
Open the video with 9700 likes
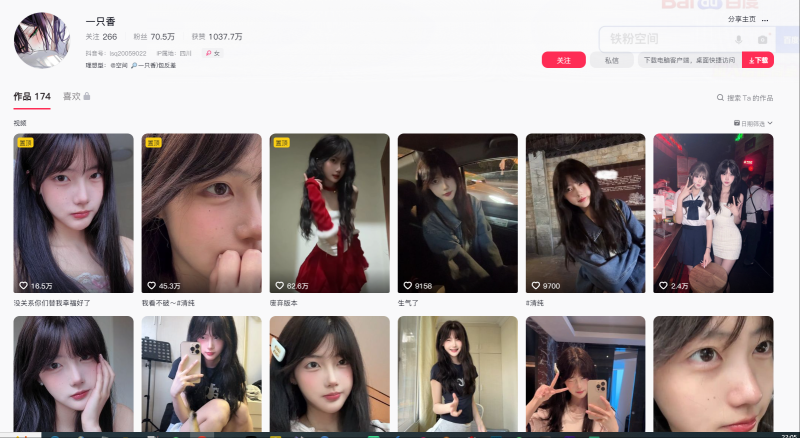585,213
